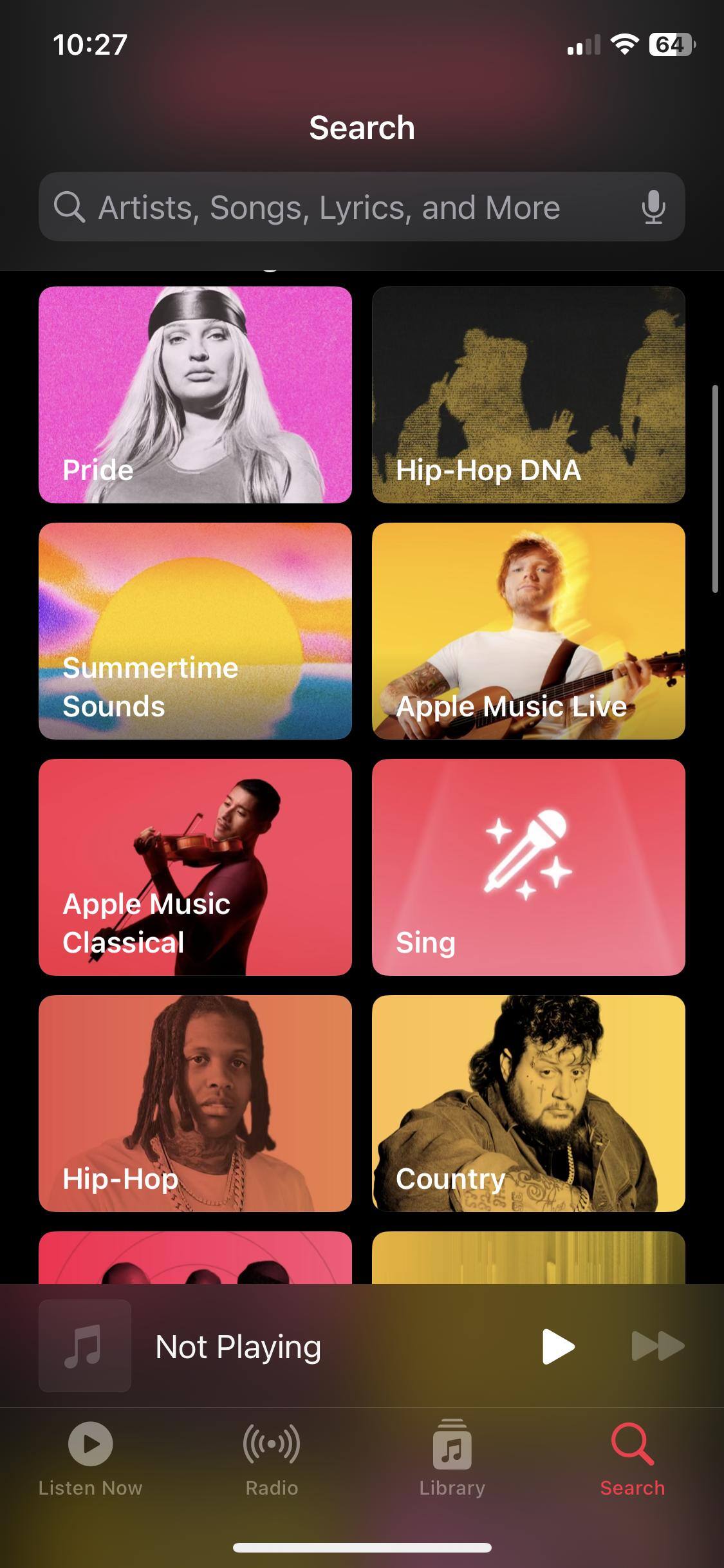Browse Summertime Sounds

point(195,631)
